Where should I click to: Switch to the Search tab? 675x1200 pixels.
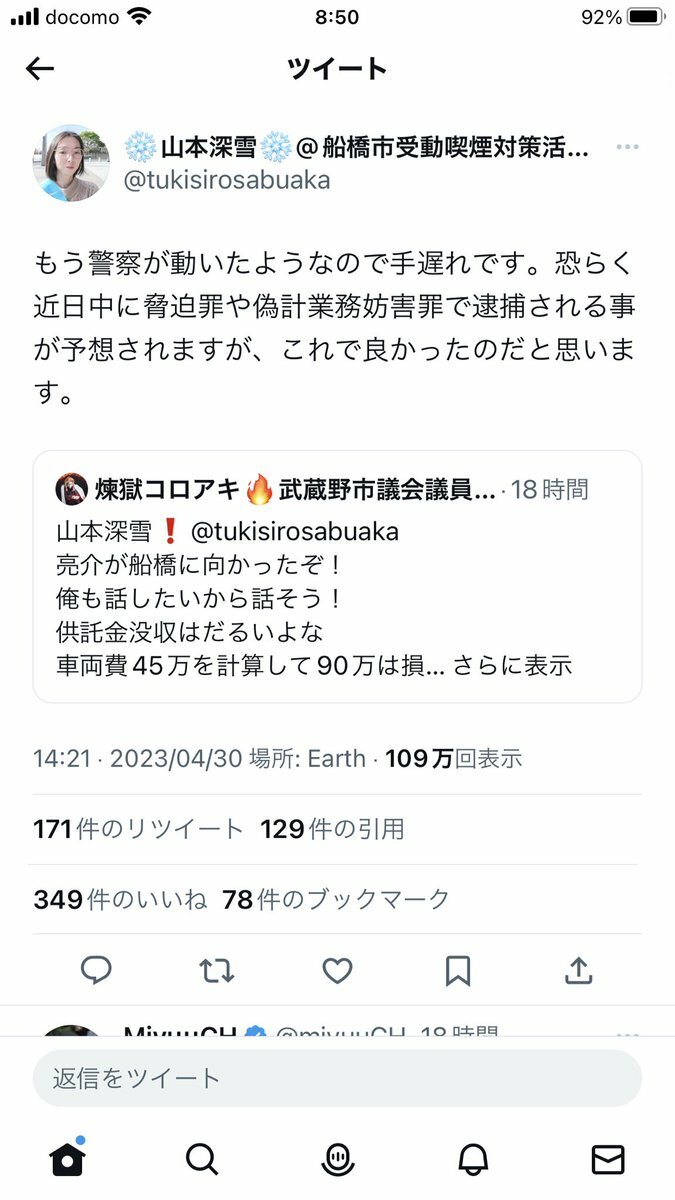pos(202,1158)
